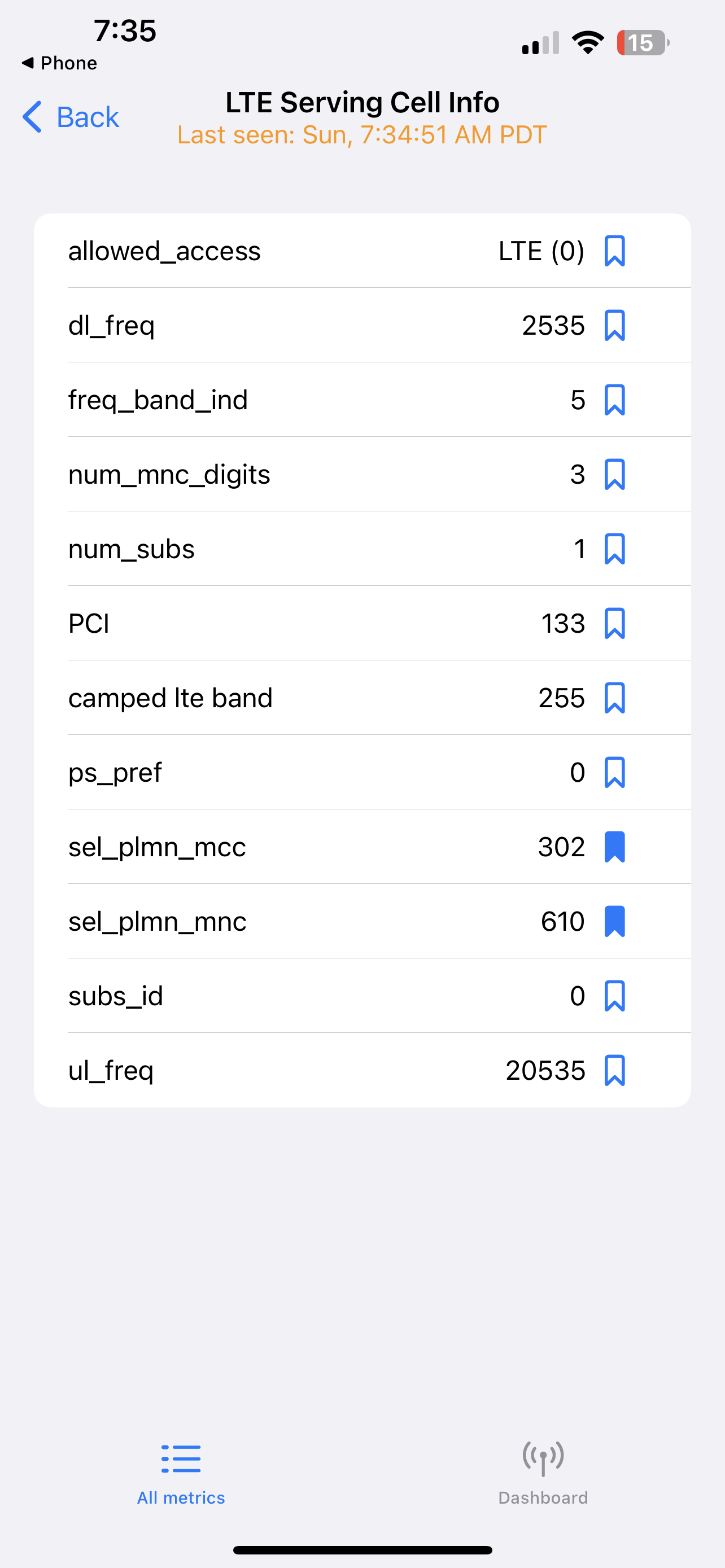Remove the bookmark from sel_plmn_mcc
The image size is (725, 1568).
pyautogui.click(x=614, y=847)
